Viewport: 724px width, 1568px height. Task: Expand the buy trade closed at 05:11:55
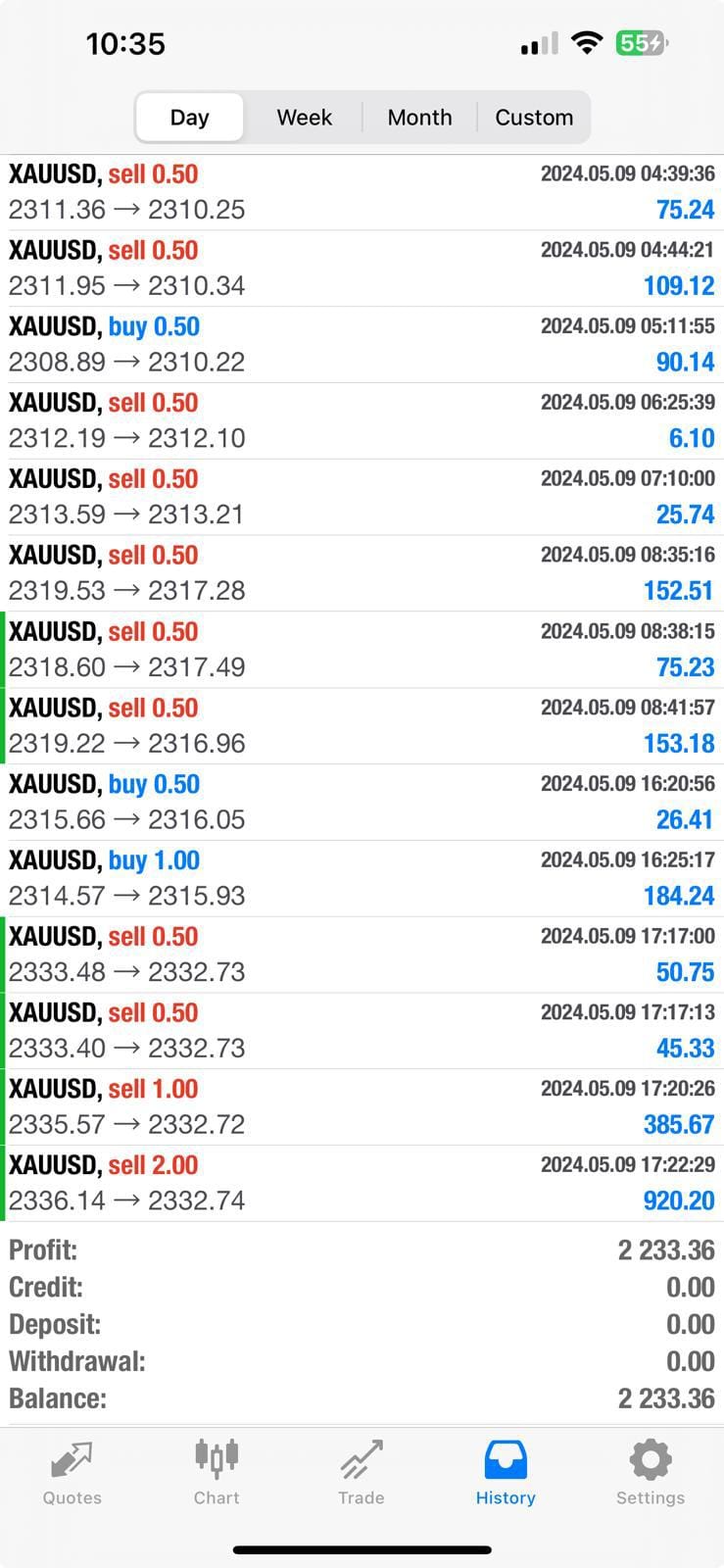click(x=362, y=344)
